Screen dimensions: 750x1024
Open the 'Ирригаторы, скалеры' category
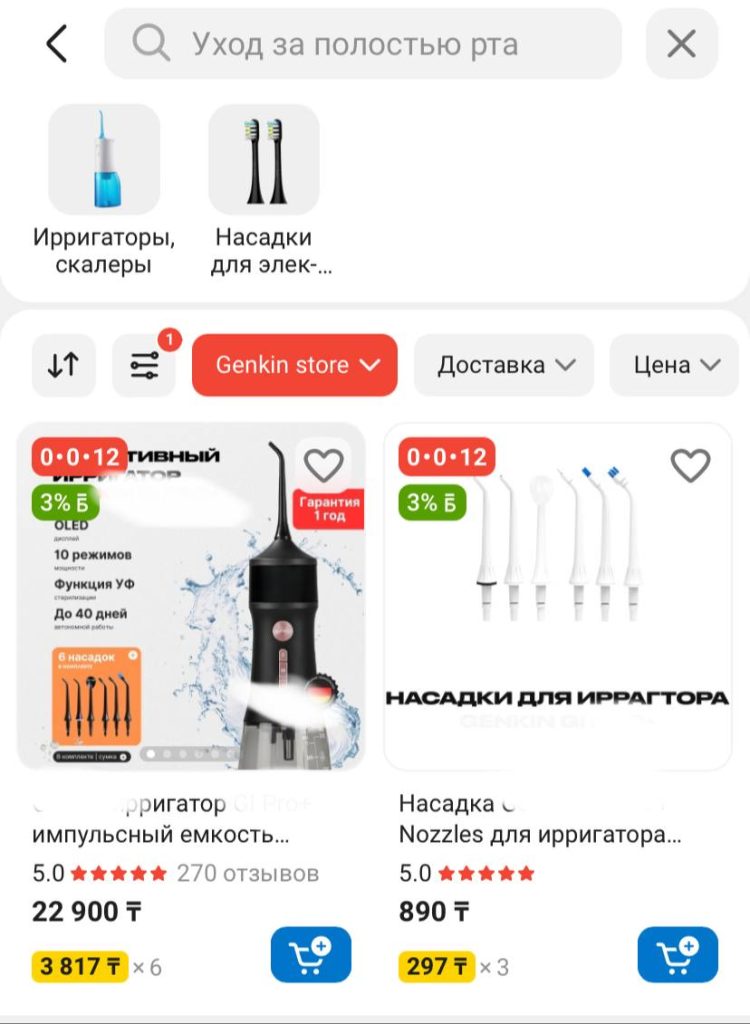pyautogui.click(x=104, y=190)
